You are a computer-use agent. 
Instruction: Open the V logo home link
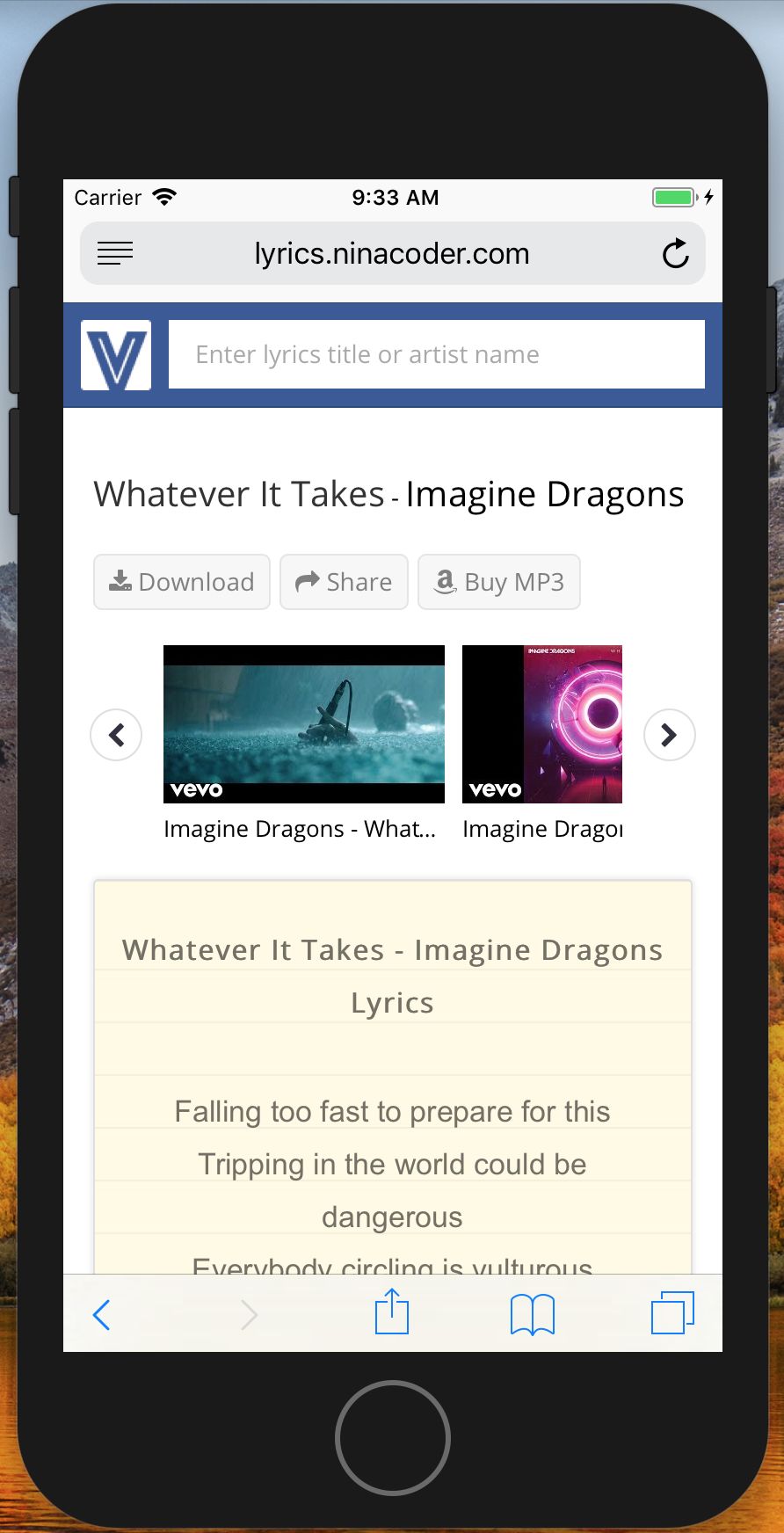coord(116,355)
